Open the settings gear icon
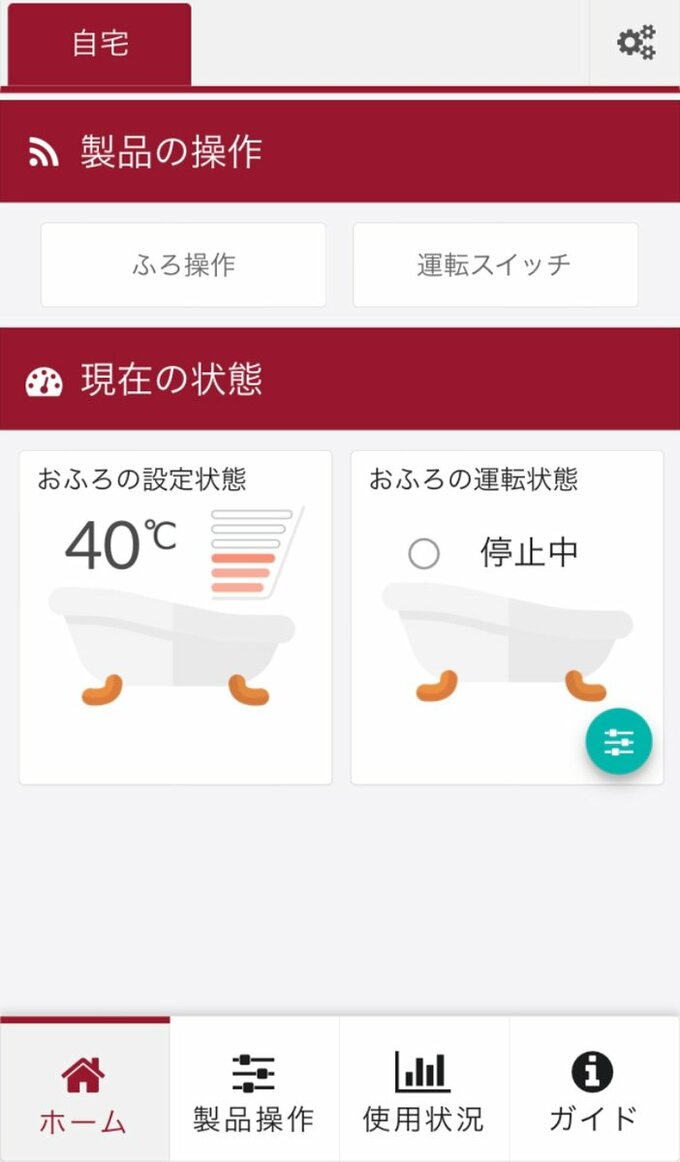This screenshot has height=1162, width=680. (636, 43)
